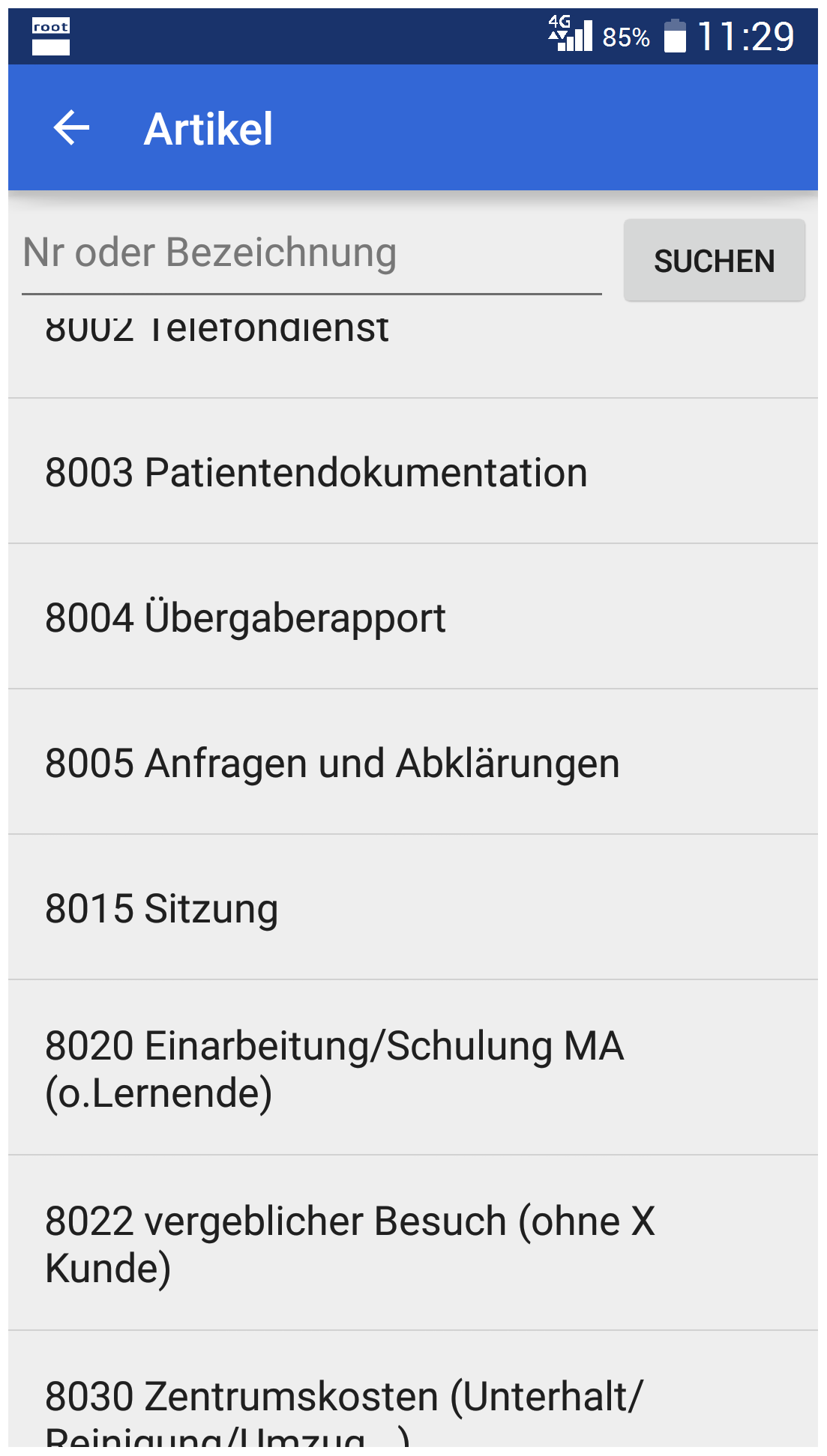Open 8003 Patientendokumentation
Viewport: 827px width, 1456px height.
coord(413,471)
